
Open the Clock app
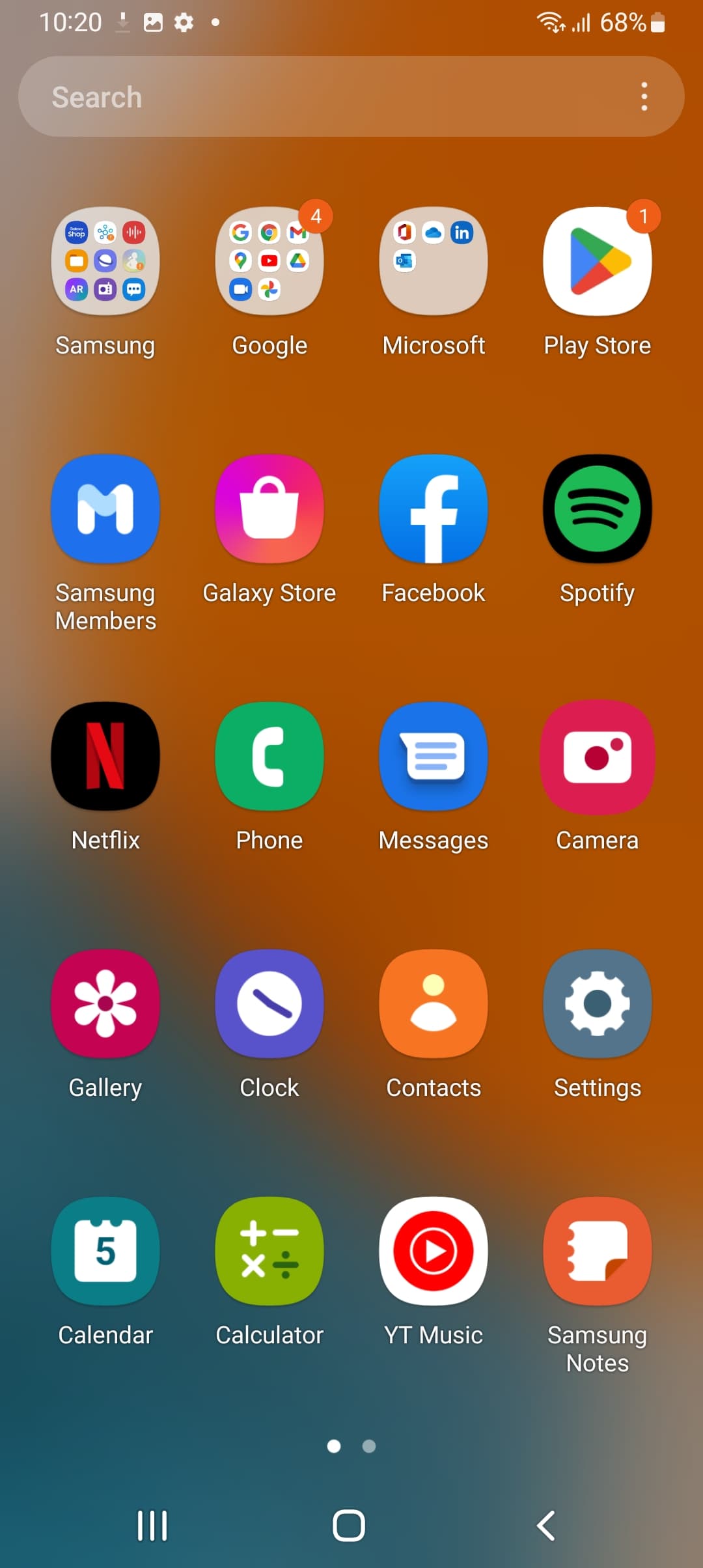(269, 1003)
